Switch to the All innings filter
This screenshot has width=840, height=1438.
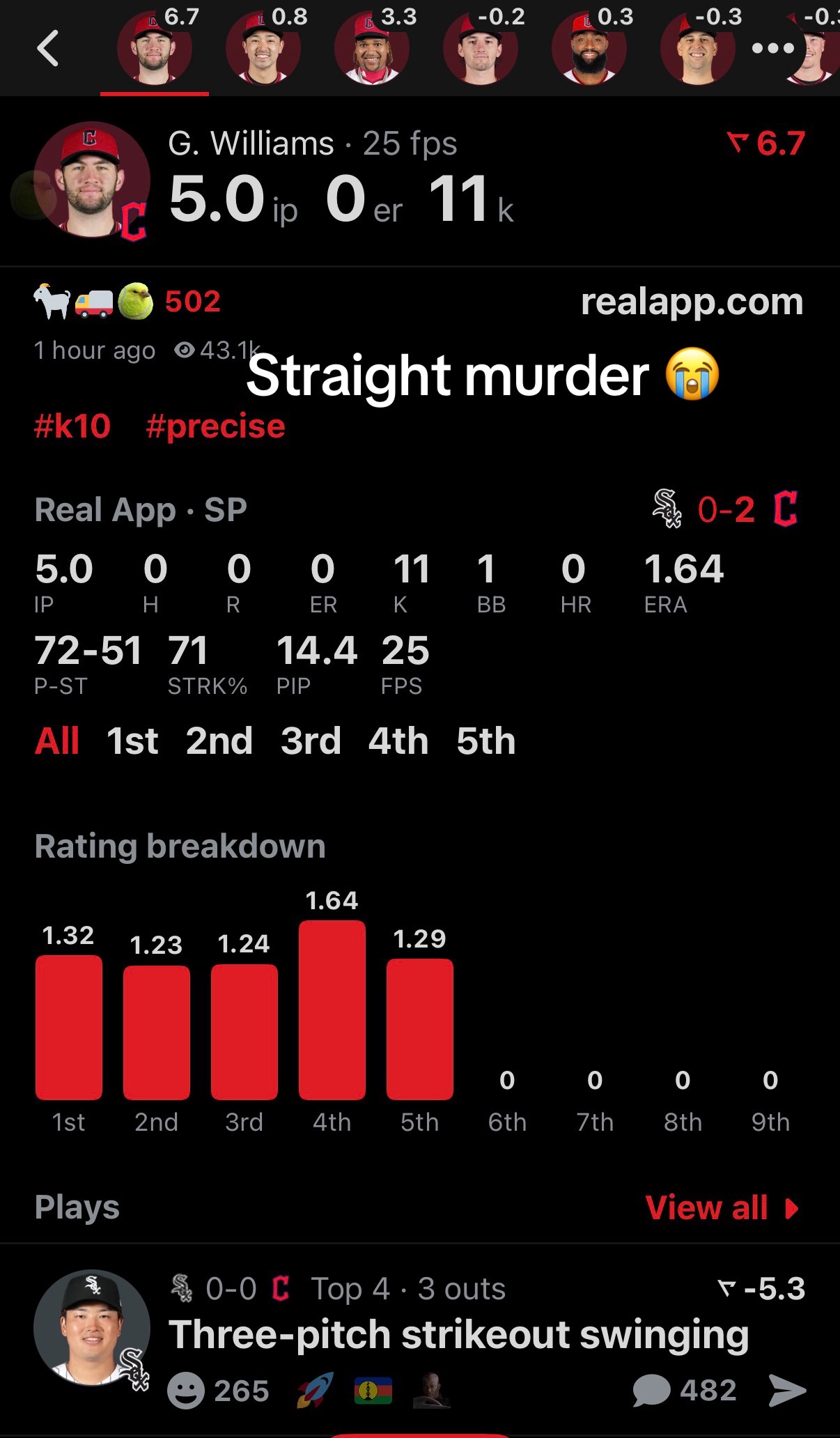[x=57, y=741]
